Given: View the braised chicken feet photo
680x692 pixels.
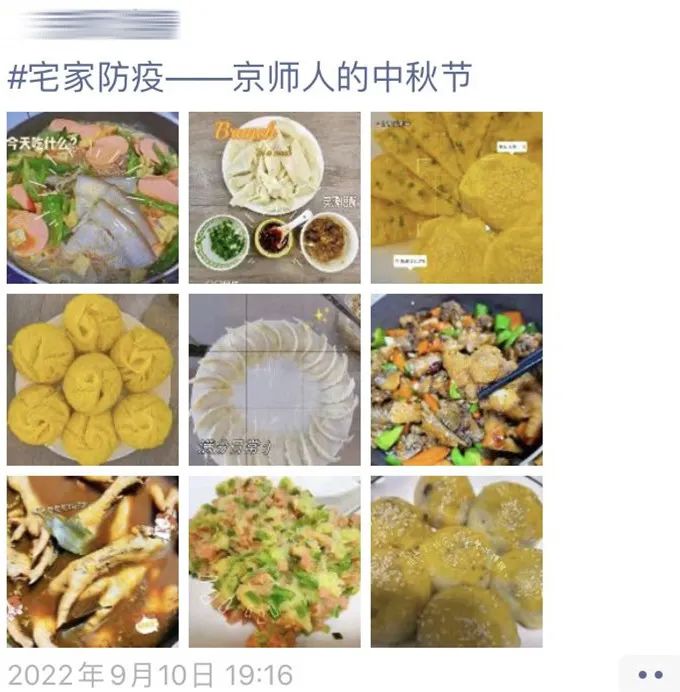Looking at the screenshot, I should pos(92,561).
